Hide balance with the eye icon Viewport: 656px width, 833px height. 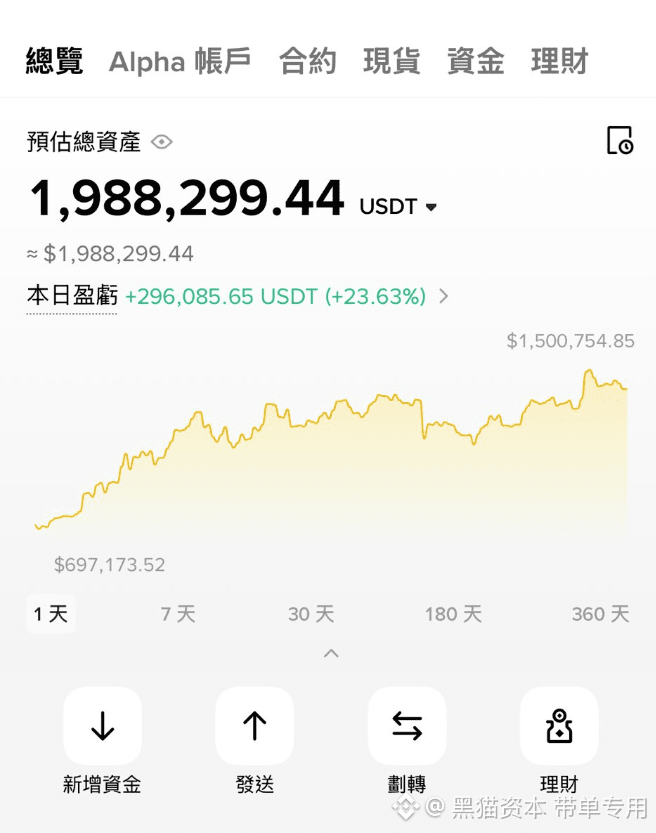161,142
